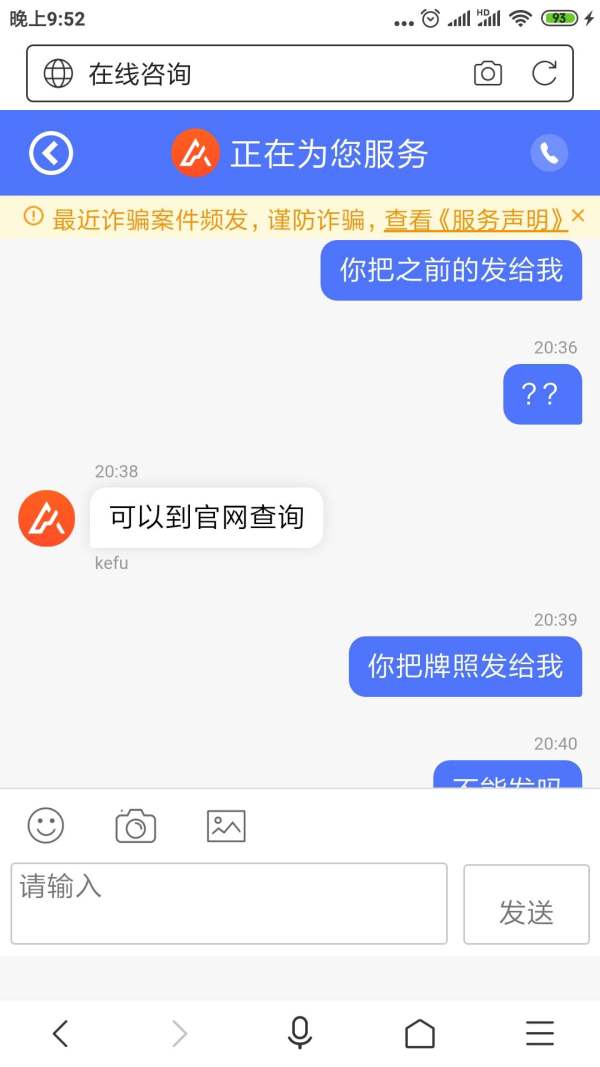Tap the back arrow in the blue header
This screenshot has height=1067, width=600.
(51, 152)
